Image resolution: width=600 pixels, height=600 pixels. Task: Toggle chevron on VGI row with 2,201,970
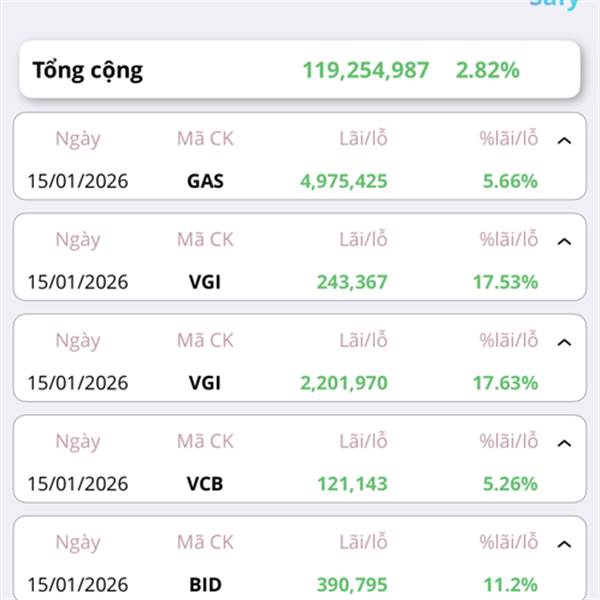tap(564, 342)
